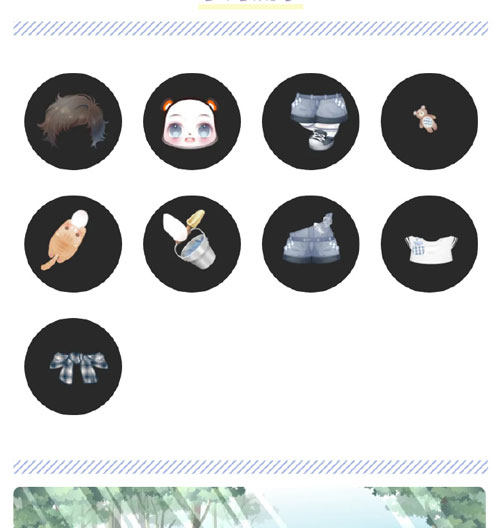
Task: View the plaid ribbon bow item
Action: click(x=73, y=366)
